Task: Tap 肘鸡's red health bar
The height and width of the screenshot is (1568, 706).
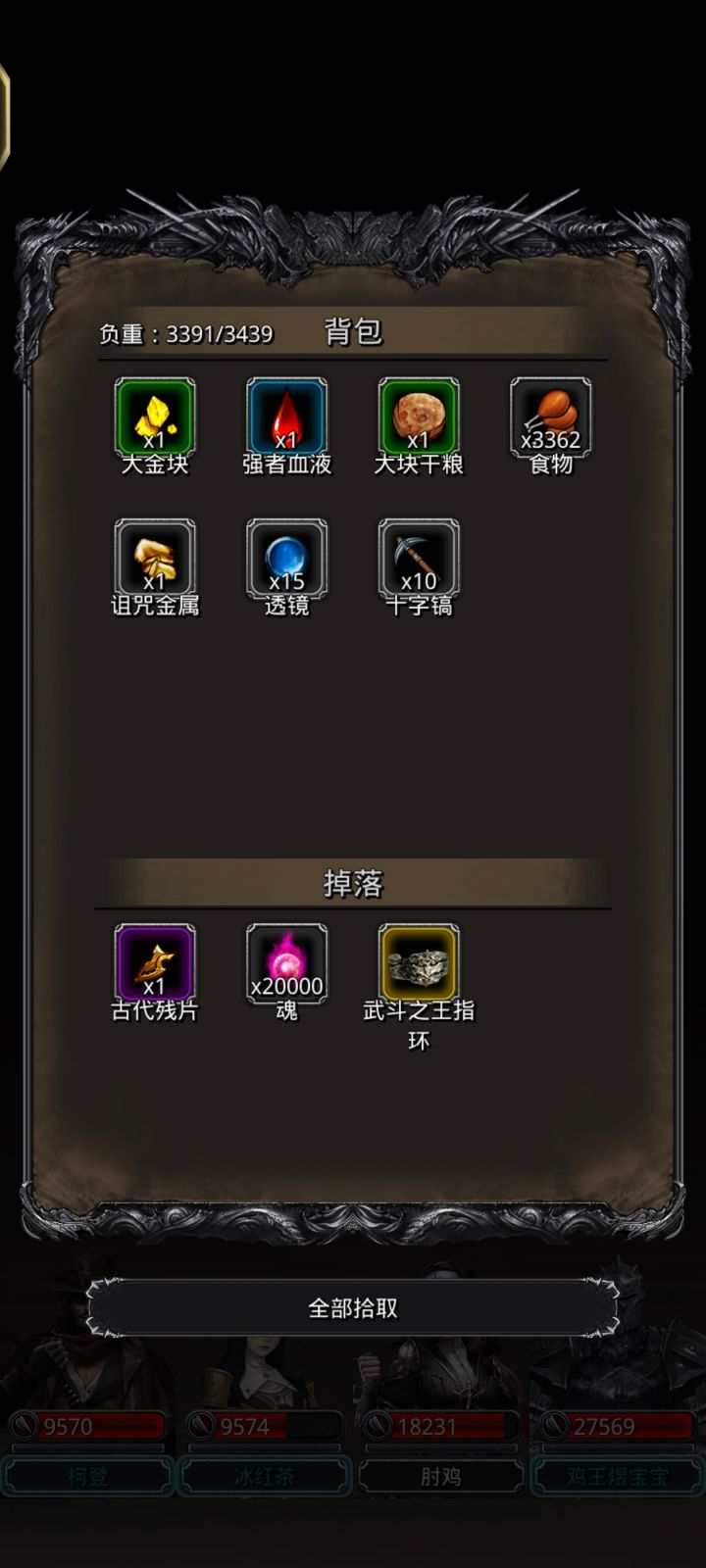Action: pyautogui.click(x=441, y=1427)
